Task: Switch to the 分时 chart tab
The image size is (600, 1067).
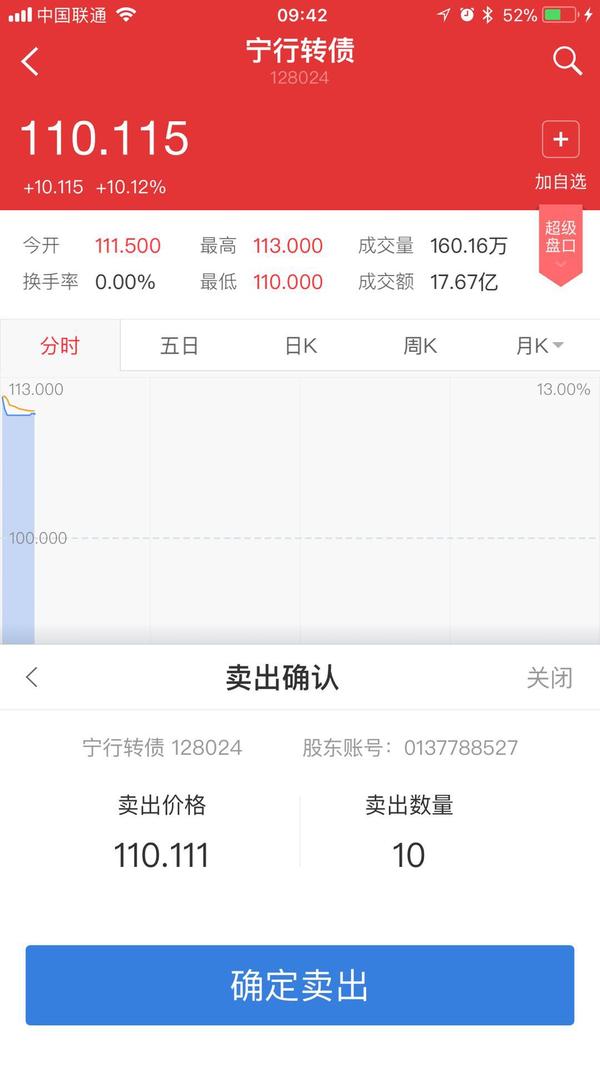Action: click(x=60, y=346)
